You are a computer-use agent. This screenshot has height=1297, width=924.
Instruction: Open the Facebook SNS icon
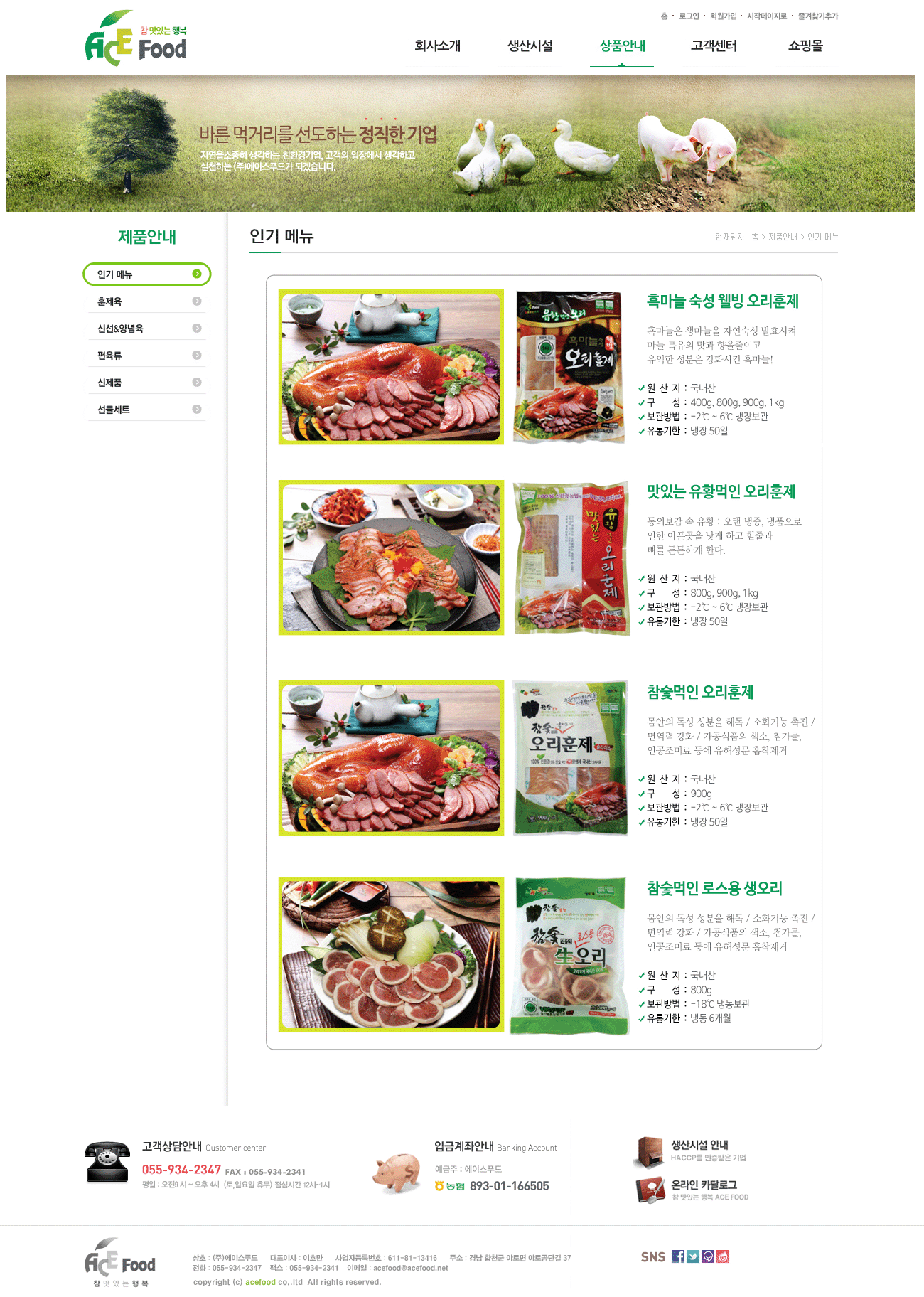(678, 1256)
